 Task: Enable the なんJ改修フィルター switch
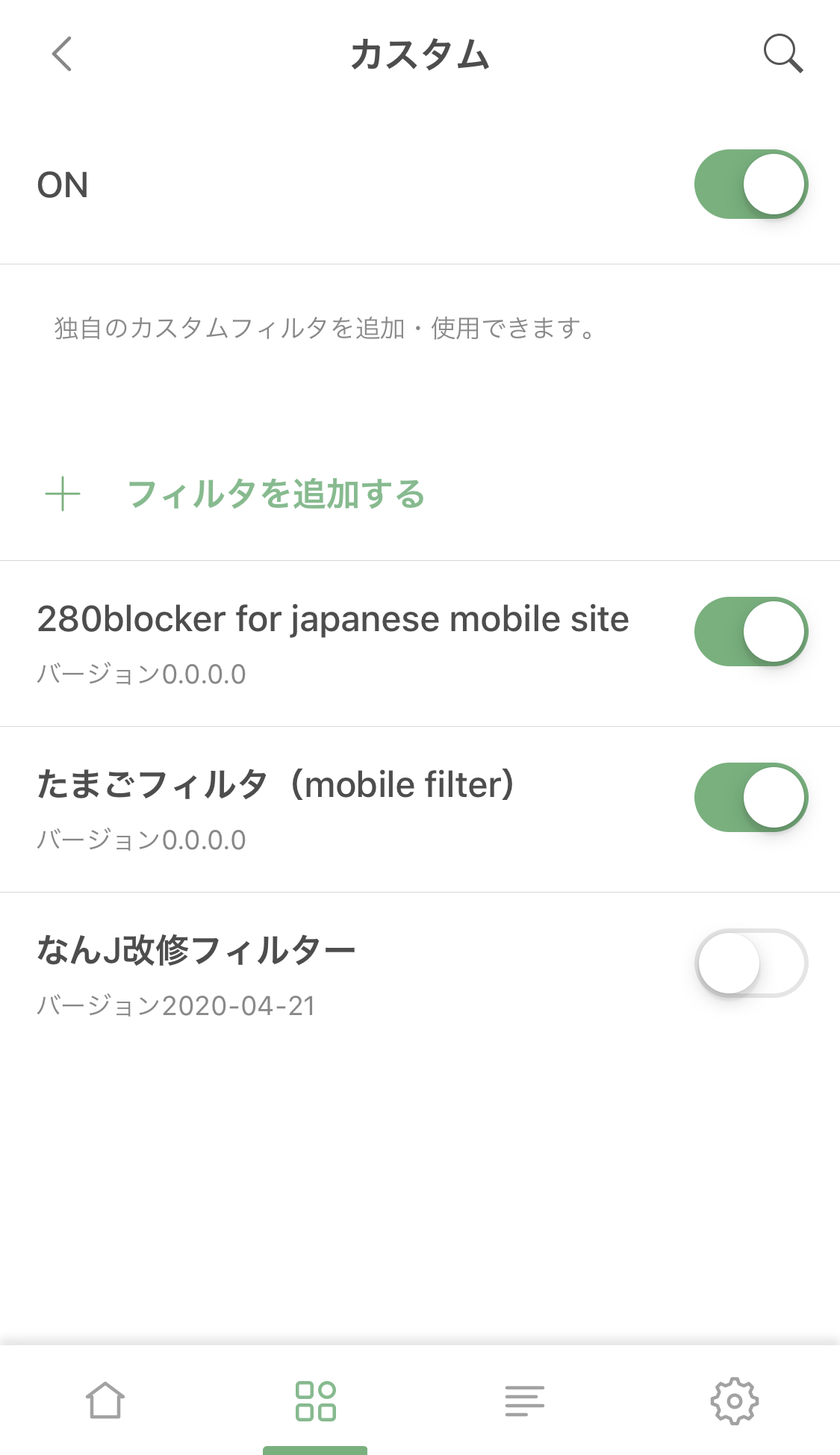tap(751, 964)
